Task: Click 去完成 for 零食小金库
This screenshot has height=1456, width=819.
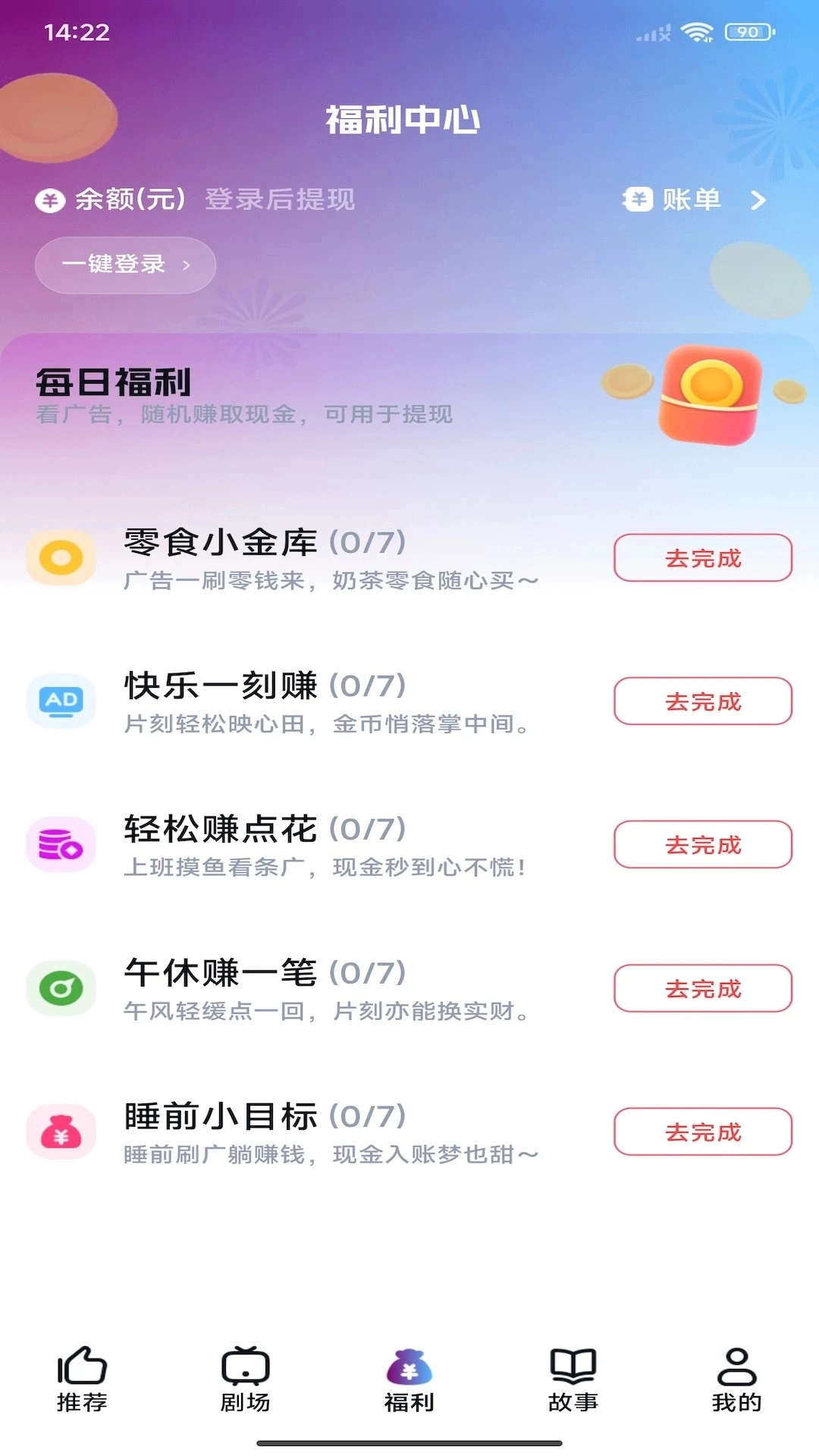Action: (702, 557)
